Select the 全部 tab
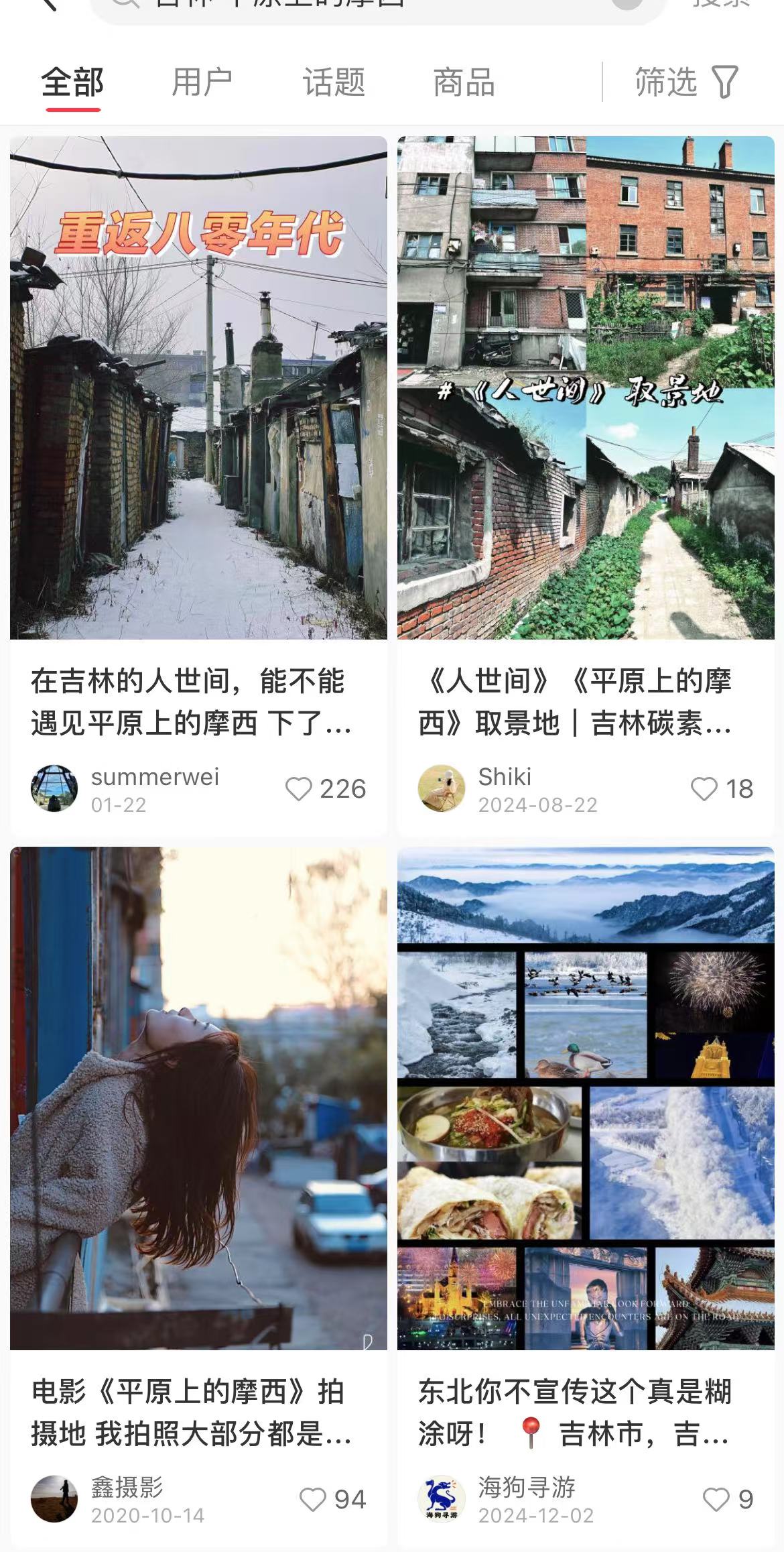 (72, 82)
